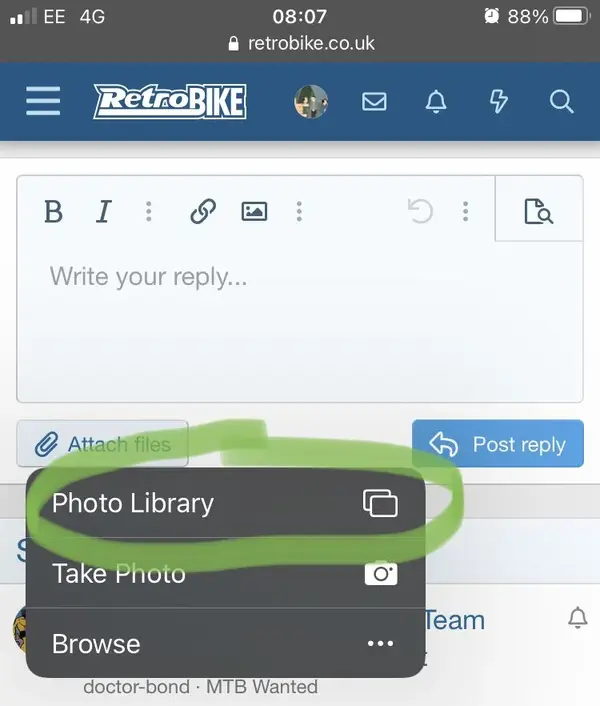Screen dimensions: 600x706
Task: Tap the Attach files button
Action: [102, 444]
